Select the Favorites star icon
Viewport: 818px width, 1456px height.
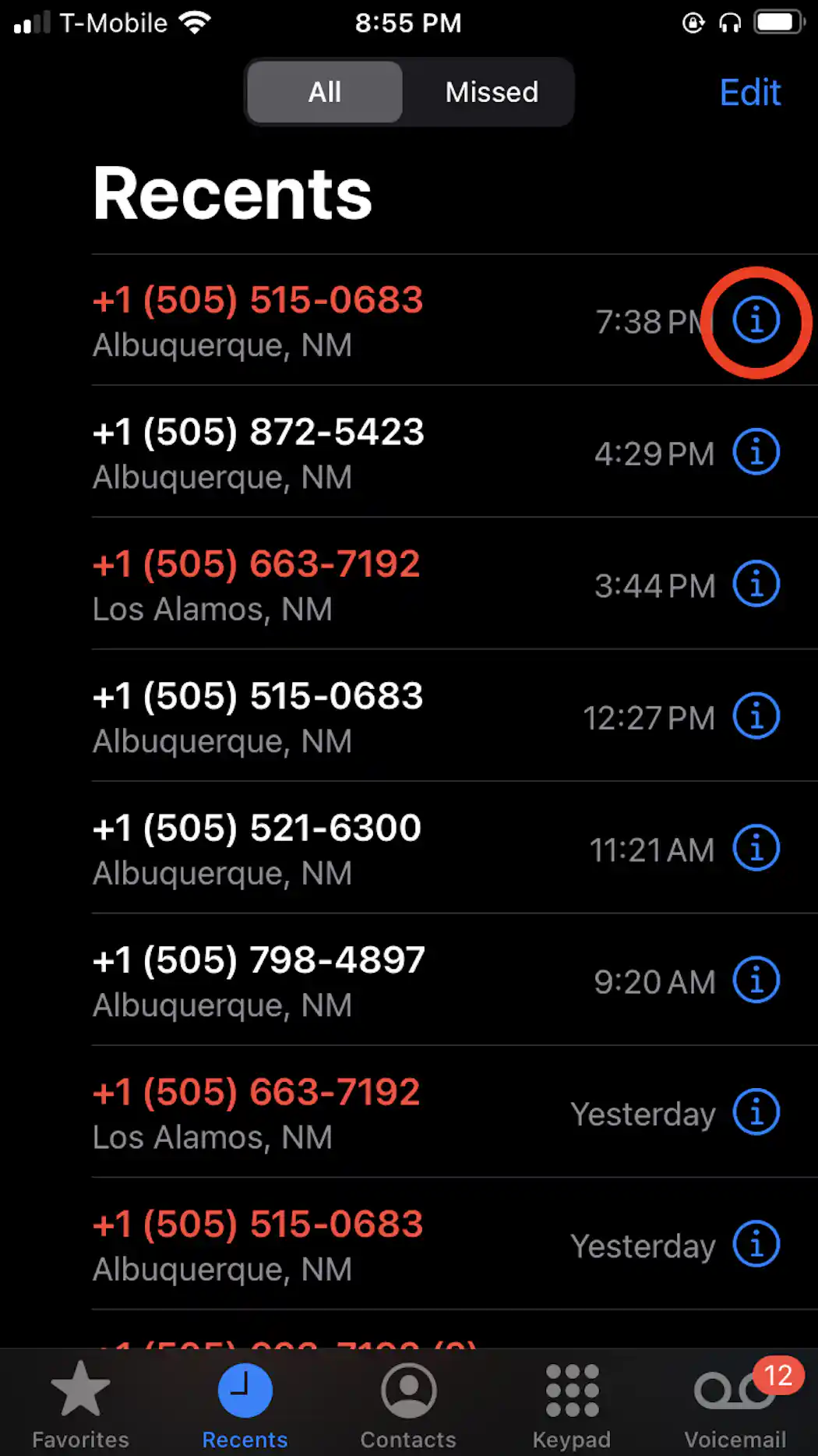[80, 1395]
